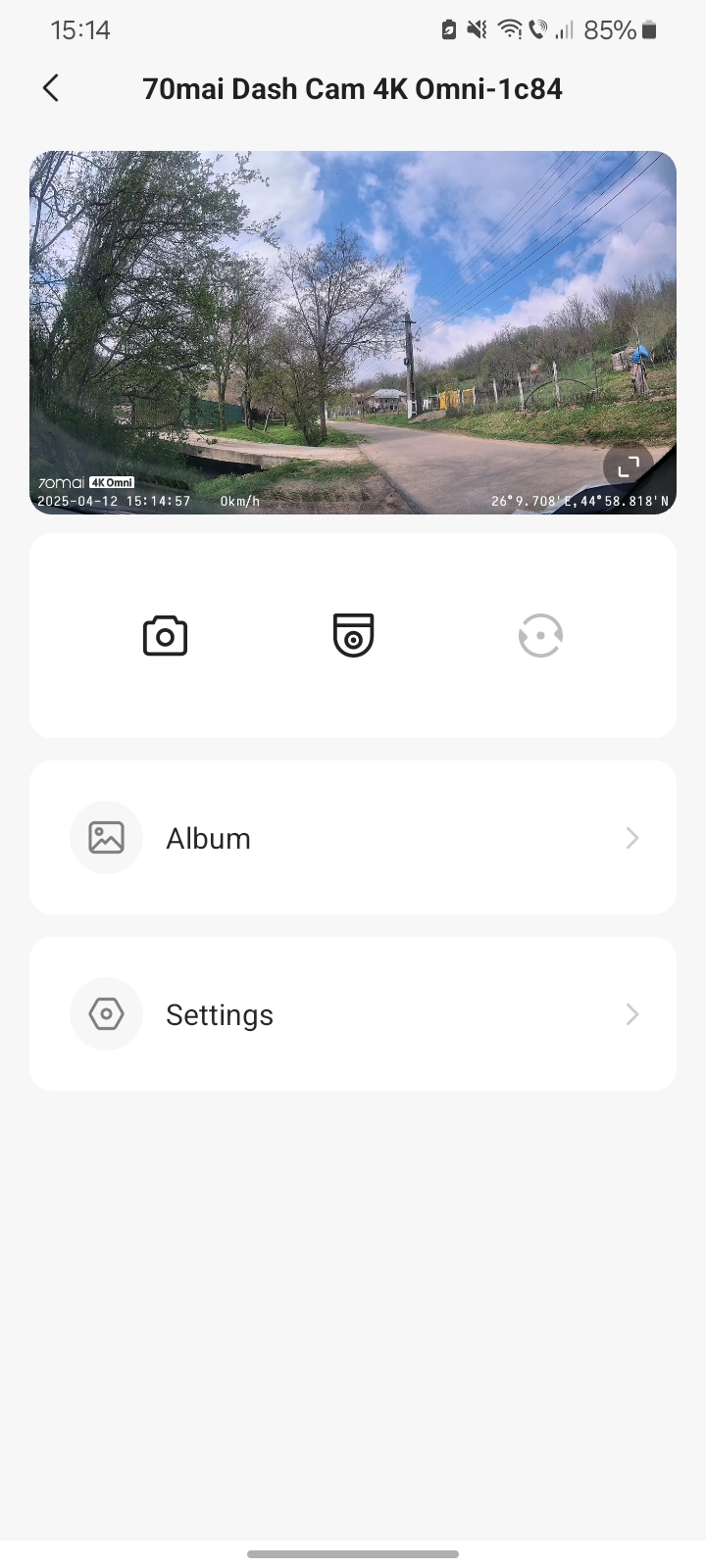Tap the camera rotate icon
The height and width of the screenshot is (1568, 706).
pyautogui.click(x=540, y=635)
